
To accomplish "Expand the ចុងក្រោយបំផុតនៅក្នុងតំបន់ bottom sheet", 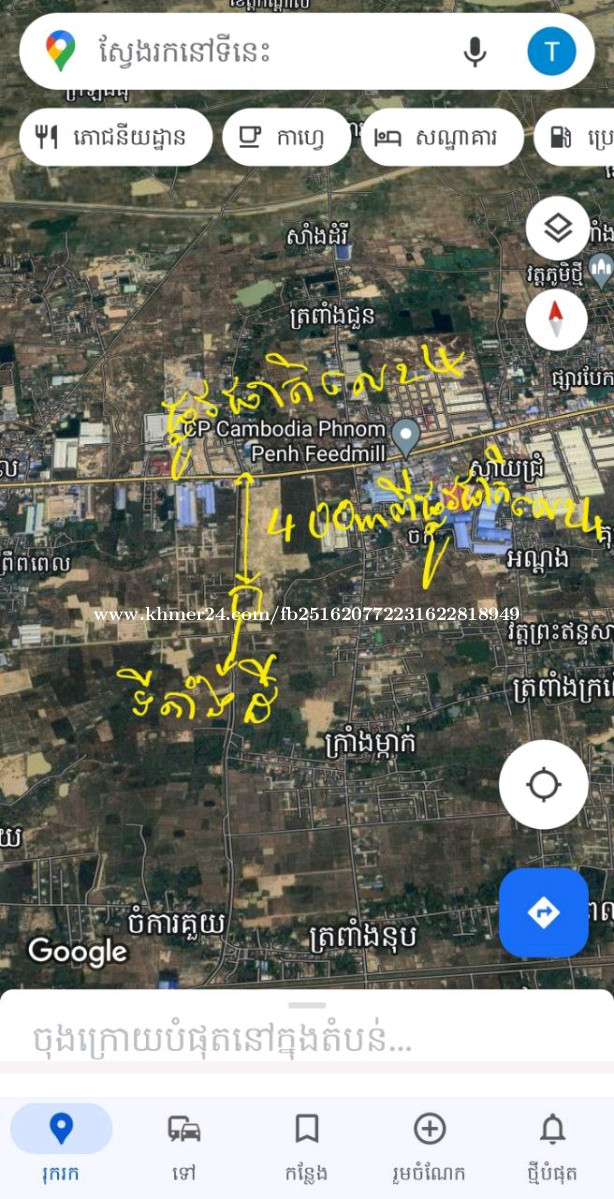I will tap(307, 1038).
